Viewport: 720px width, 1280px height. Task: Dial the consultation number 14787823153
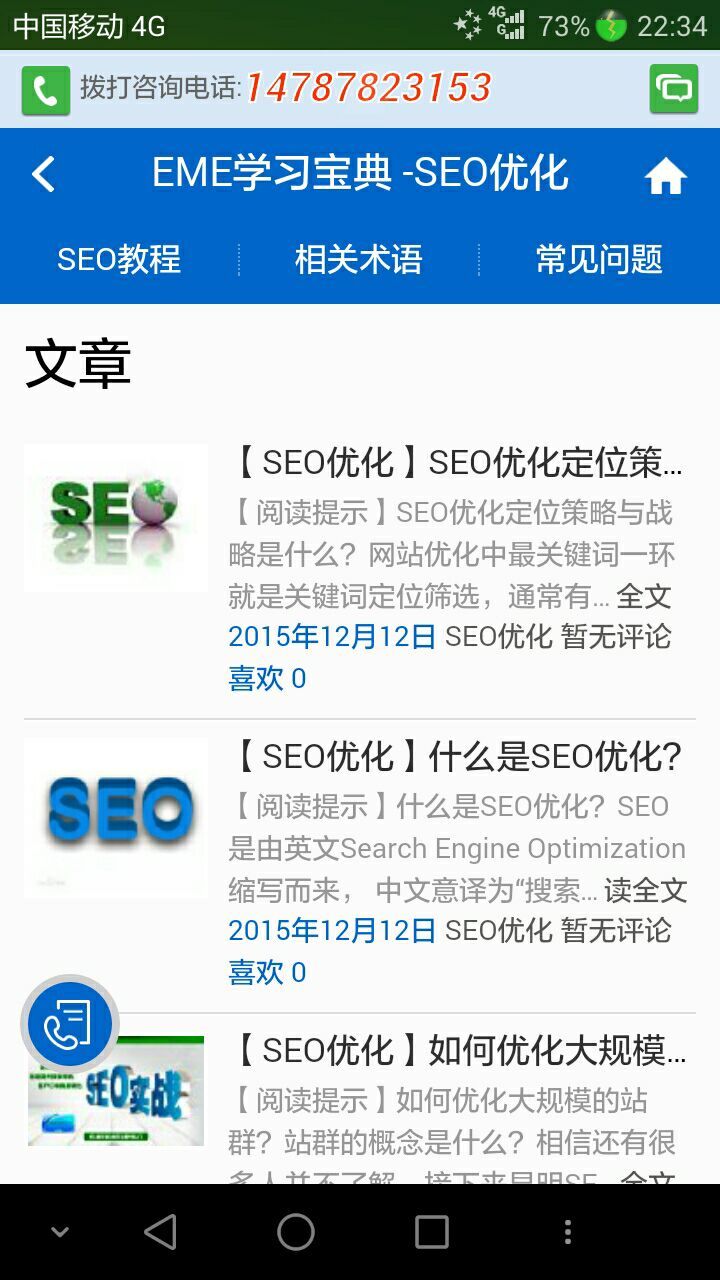point(367,89)
